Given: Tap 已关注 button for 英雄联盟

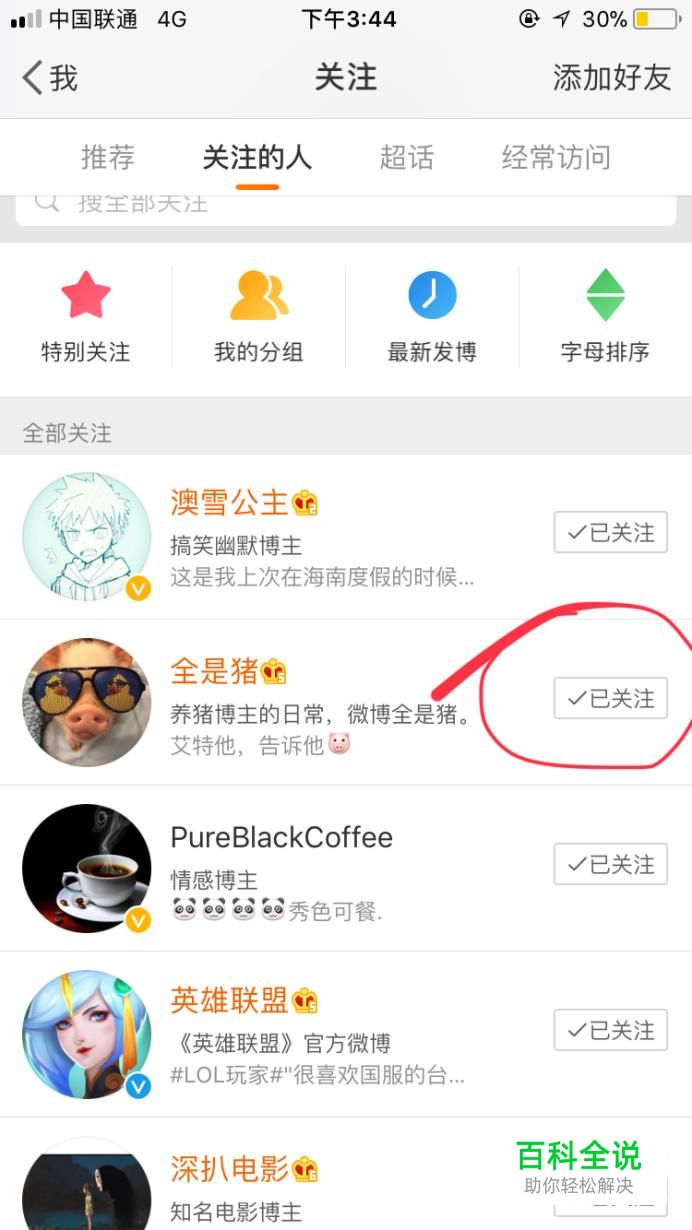Looking at the screenshot, I should point(611,1030).
